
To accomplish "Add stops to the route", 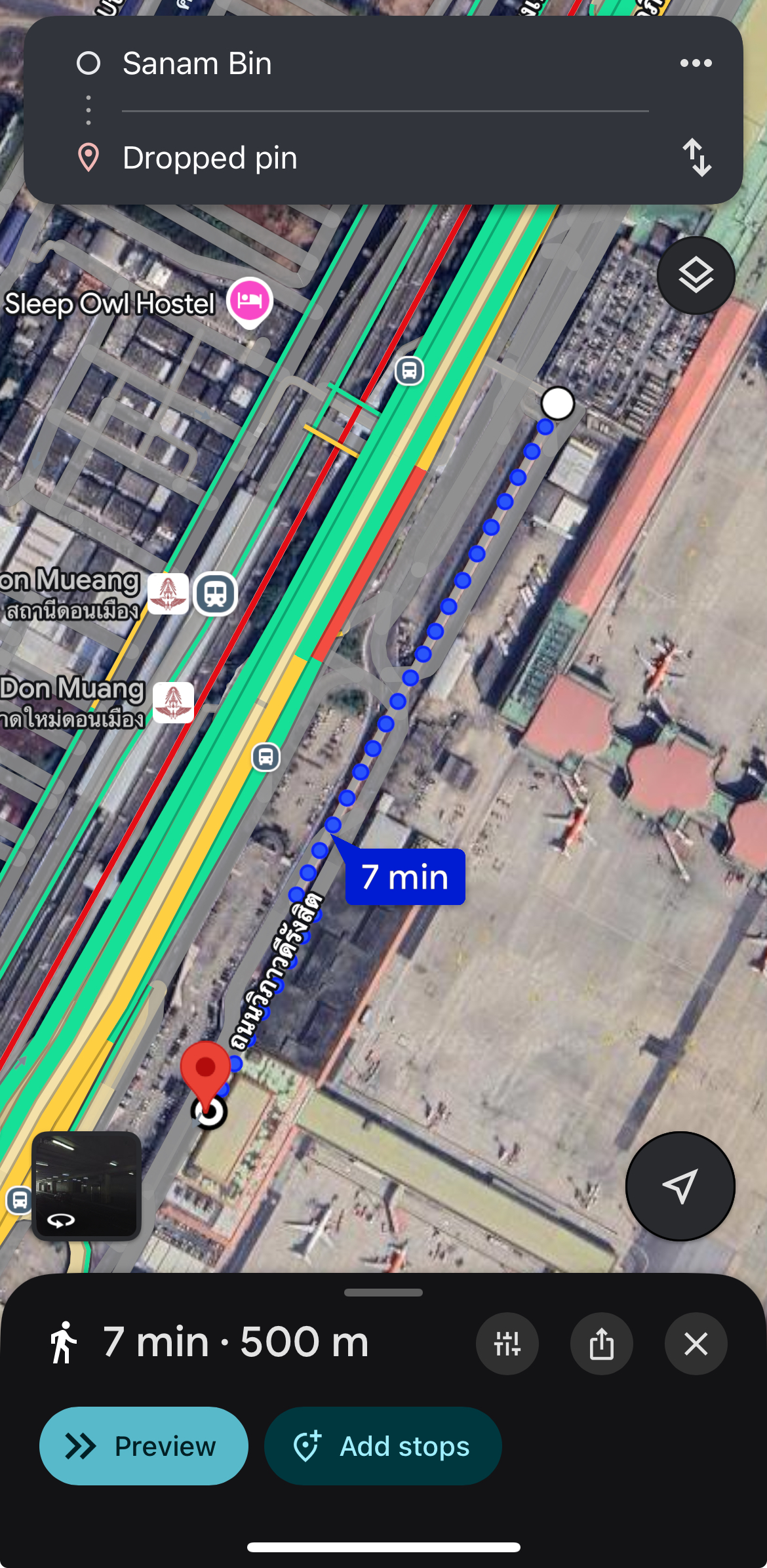I will [x=383, y=1446].
